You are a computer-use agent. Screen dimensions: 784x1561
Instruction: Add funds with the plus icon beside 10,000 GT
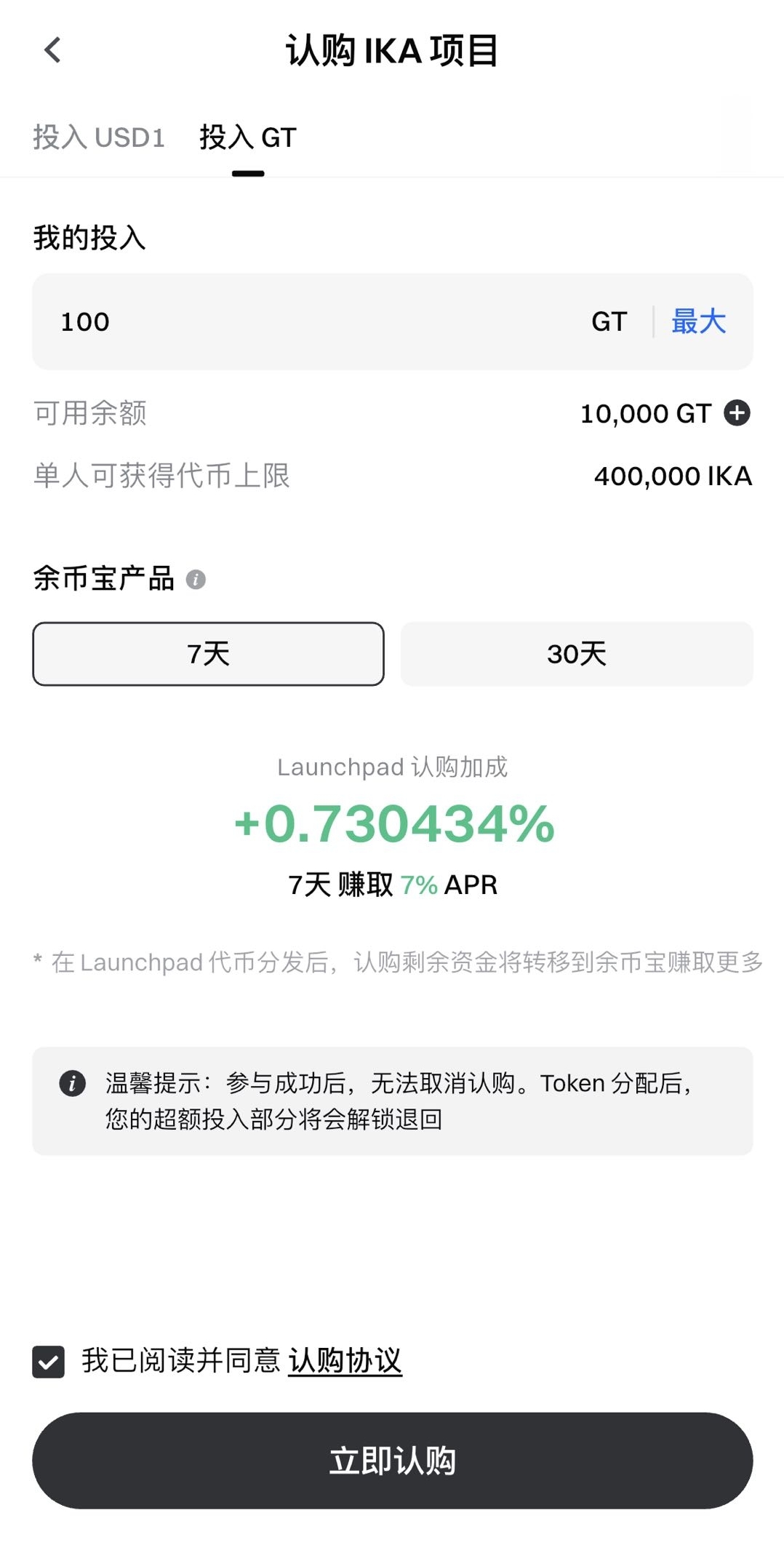[x=737, y=413]
